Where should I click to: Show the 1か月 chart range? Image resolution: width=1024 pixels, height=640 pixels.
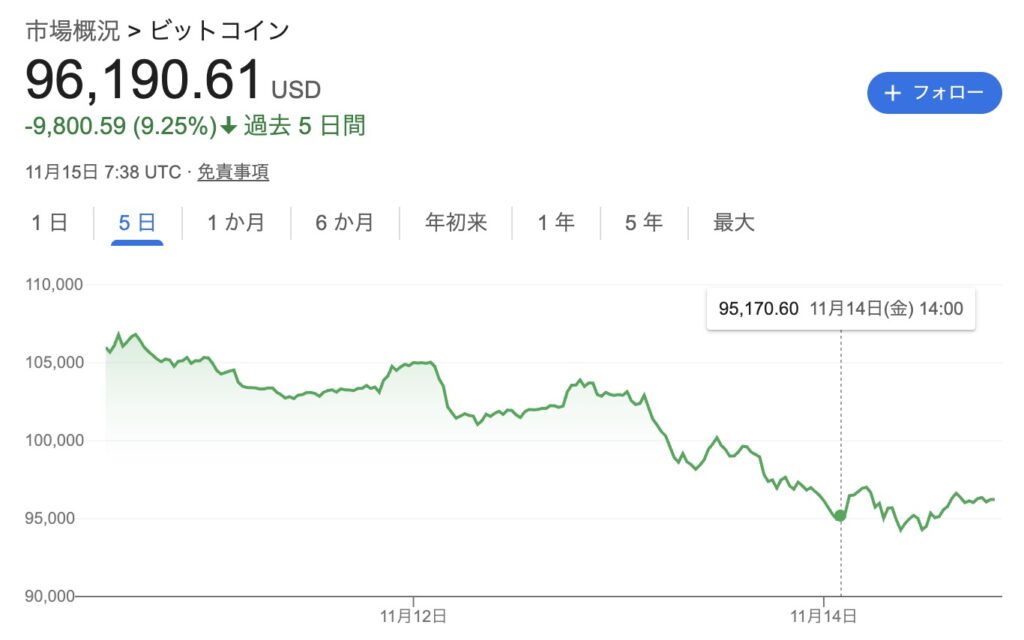point(236,223)
